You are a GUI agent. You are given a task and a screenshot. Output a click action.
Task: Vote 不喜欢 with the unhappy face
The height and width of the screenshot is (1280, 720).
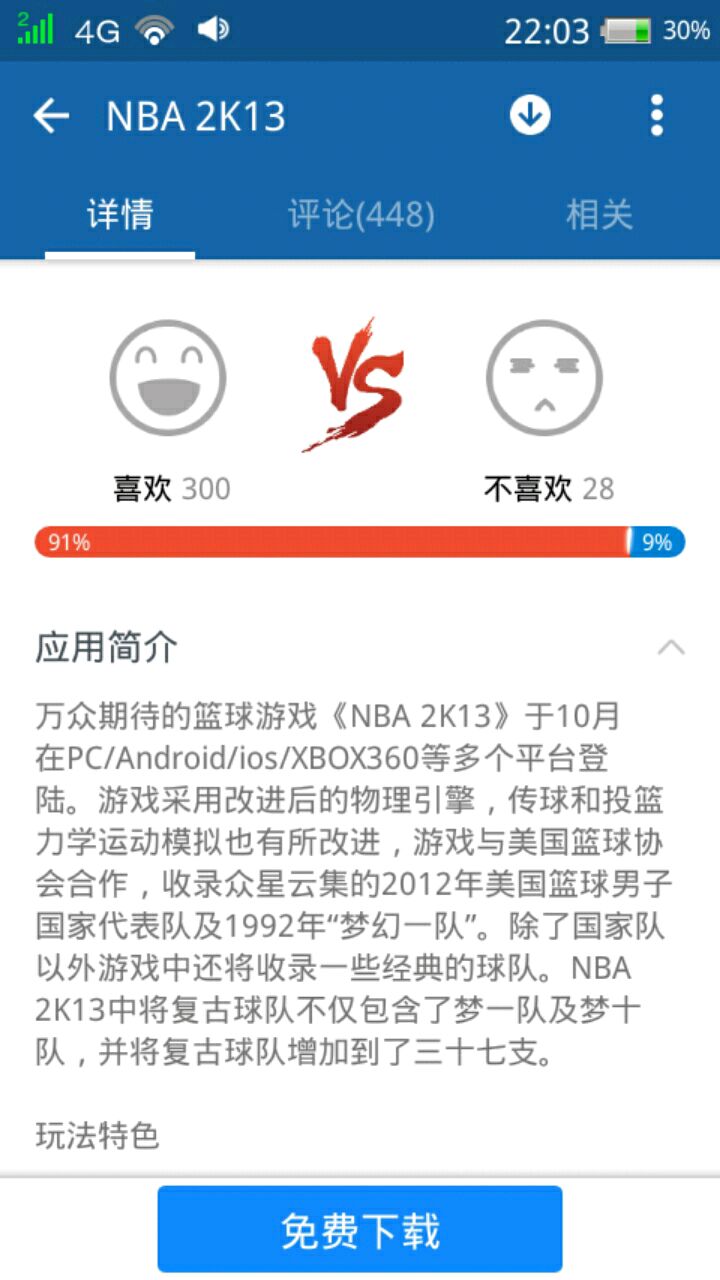(x=545, y=378)
